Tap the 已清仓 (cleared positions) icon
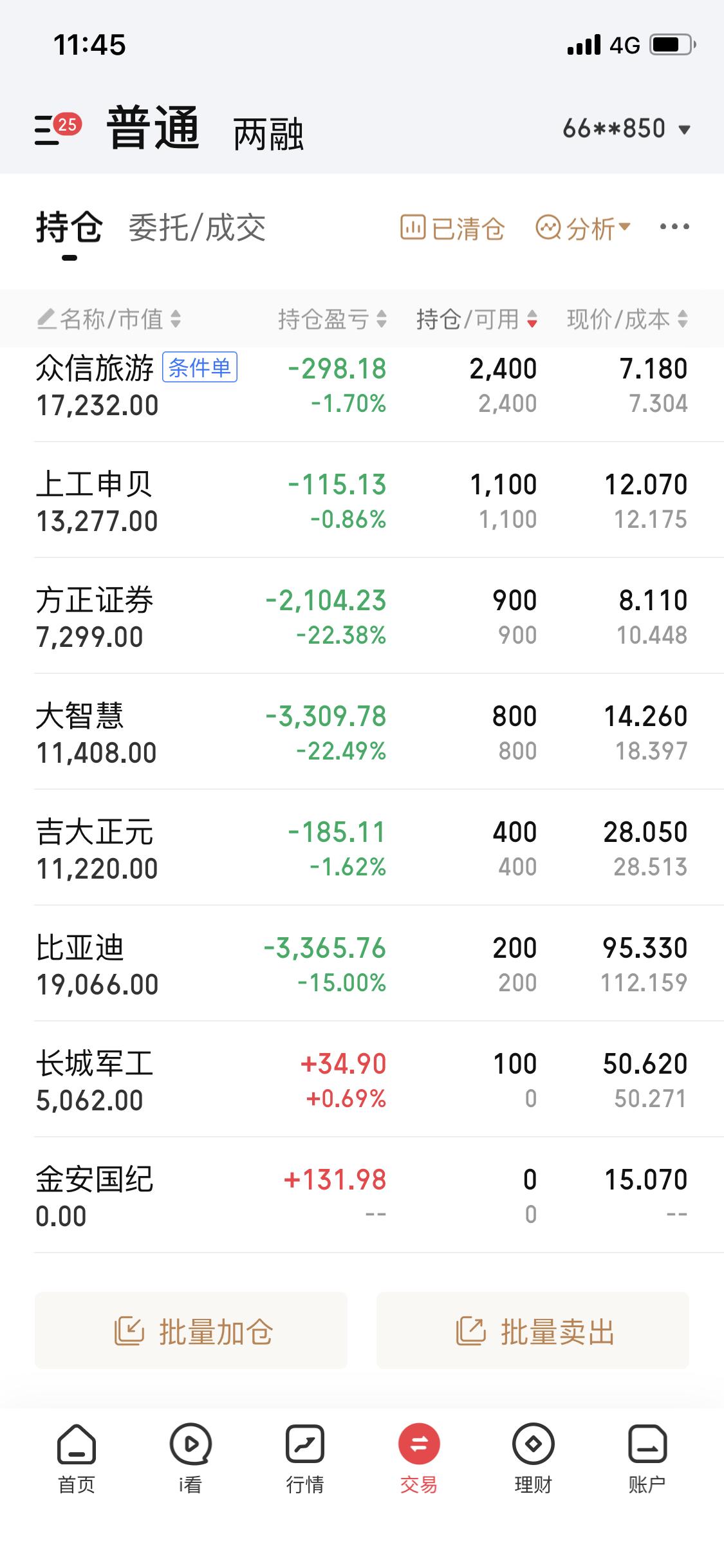Screen dimensions: 724x1568 pos(451,227)
